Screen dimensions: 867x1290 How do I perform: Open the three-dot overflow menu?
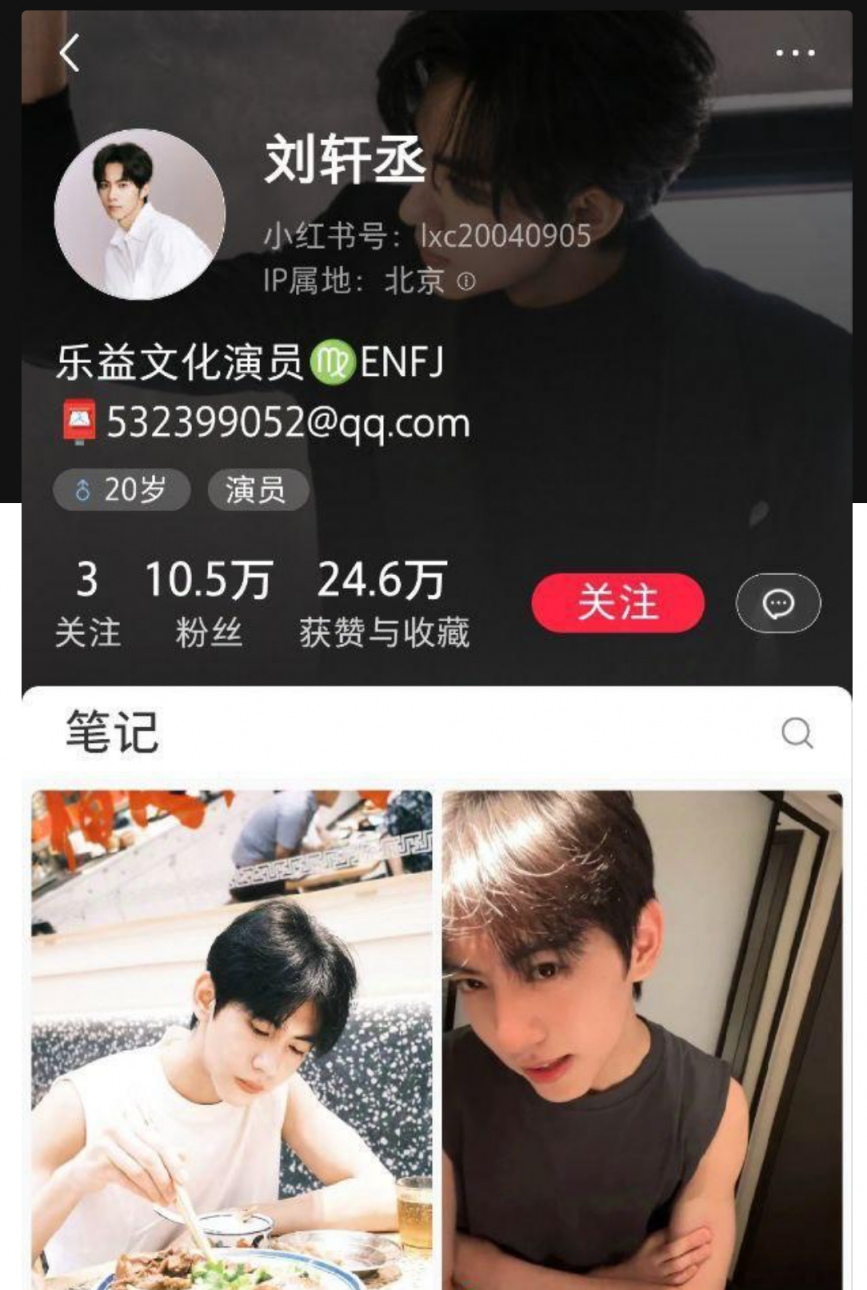click(795, 53)
